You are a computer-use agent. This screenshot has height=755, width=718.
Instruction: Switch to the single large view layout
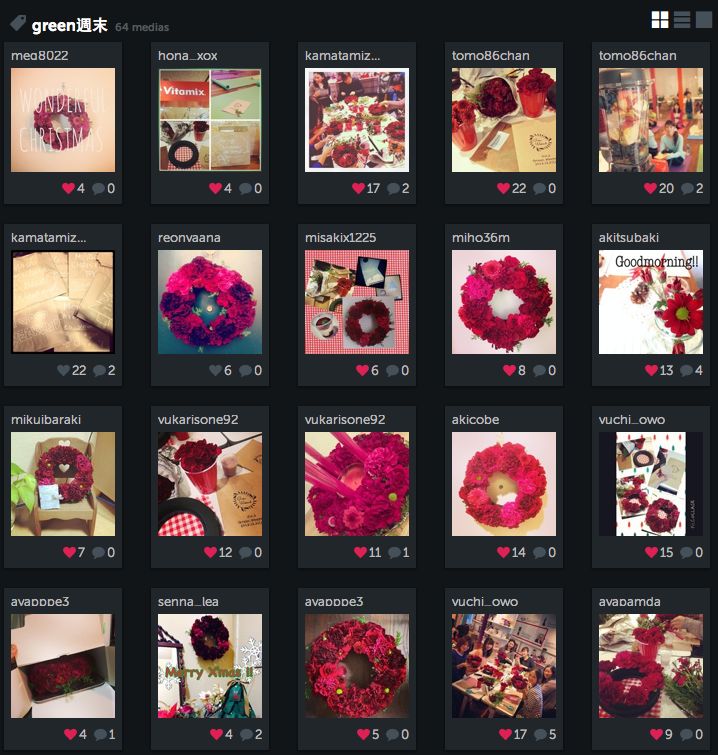click(703, 20)
